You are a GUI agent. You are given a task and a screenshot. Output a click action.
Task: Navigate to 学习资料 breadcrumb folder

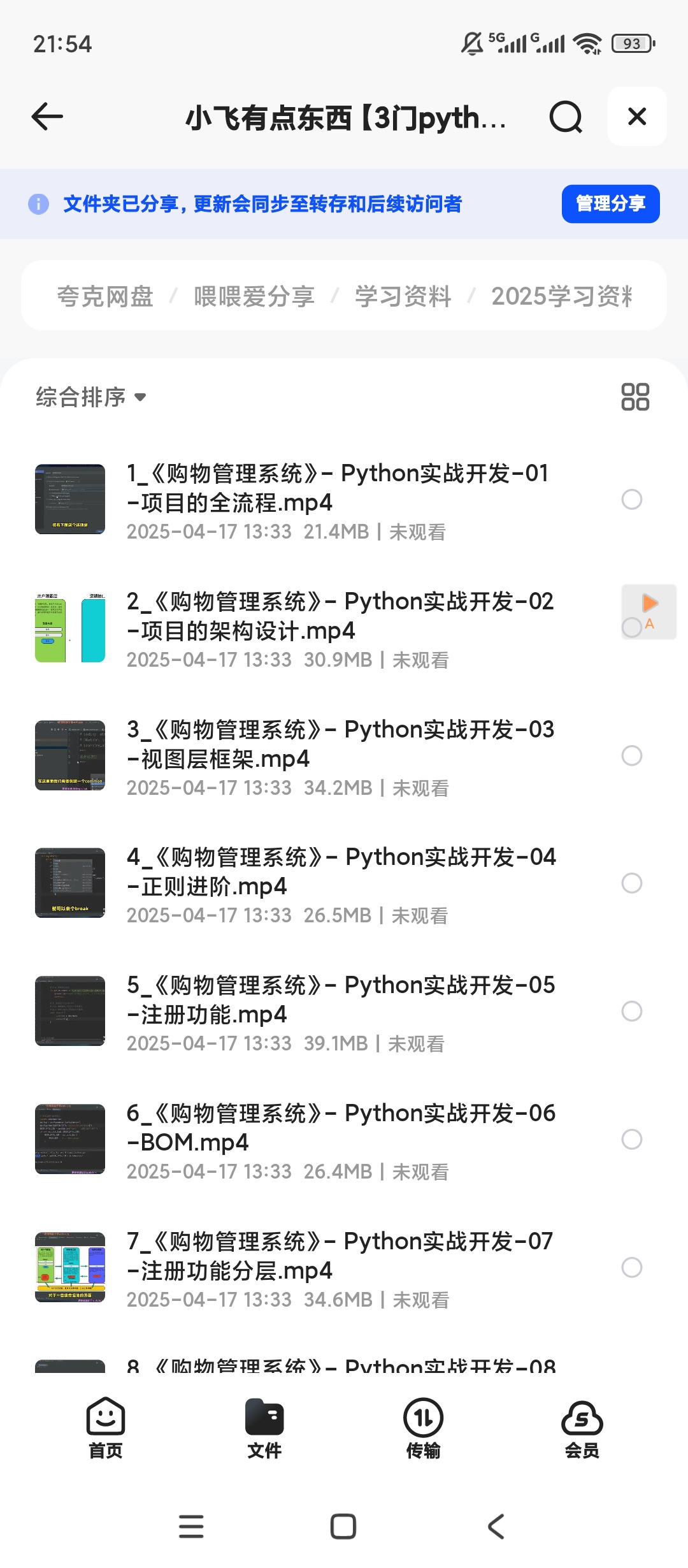tap(403, 296)
